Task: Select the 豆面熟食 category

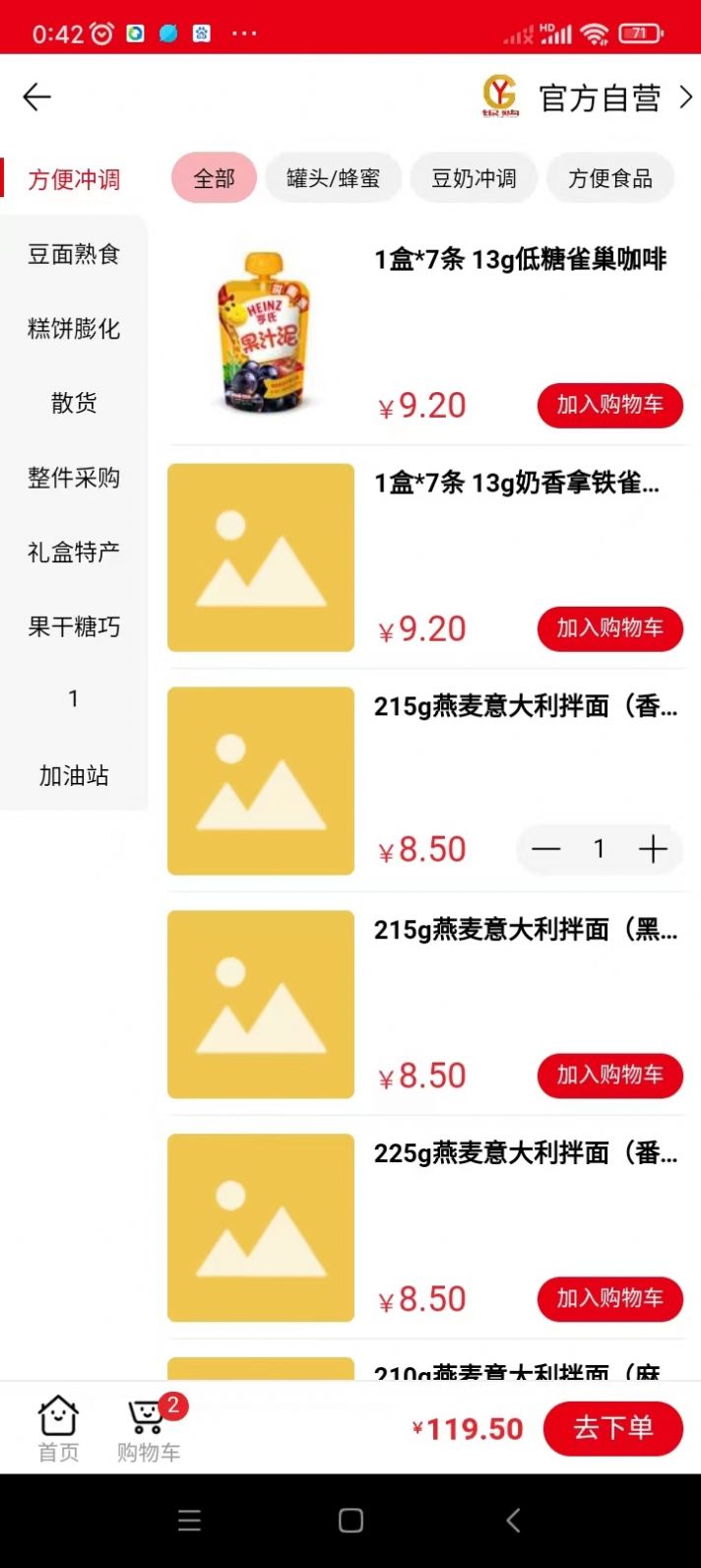Action: [x=74, y=254]
